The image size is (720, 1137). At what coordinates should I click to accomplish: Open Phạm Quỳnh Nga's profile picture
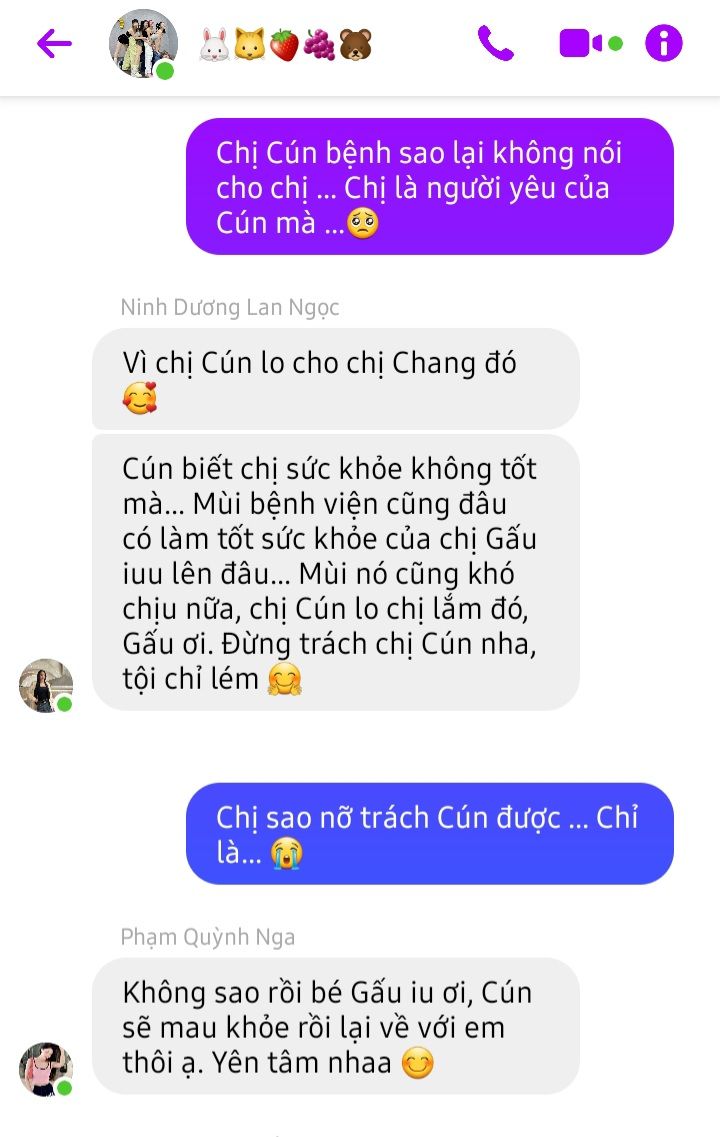46,1069
